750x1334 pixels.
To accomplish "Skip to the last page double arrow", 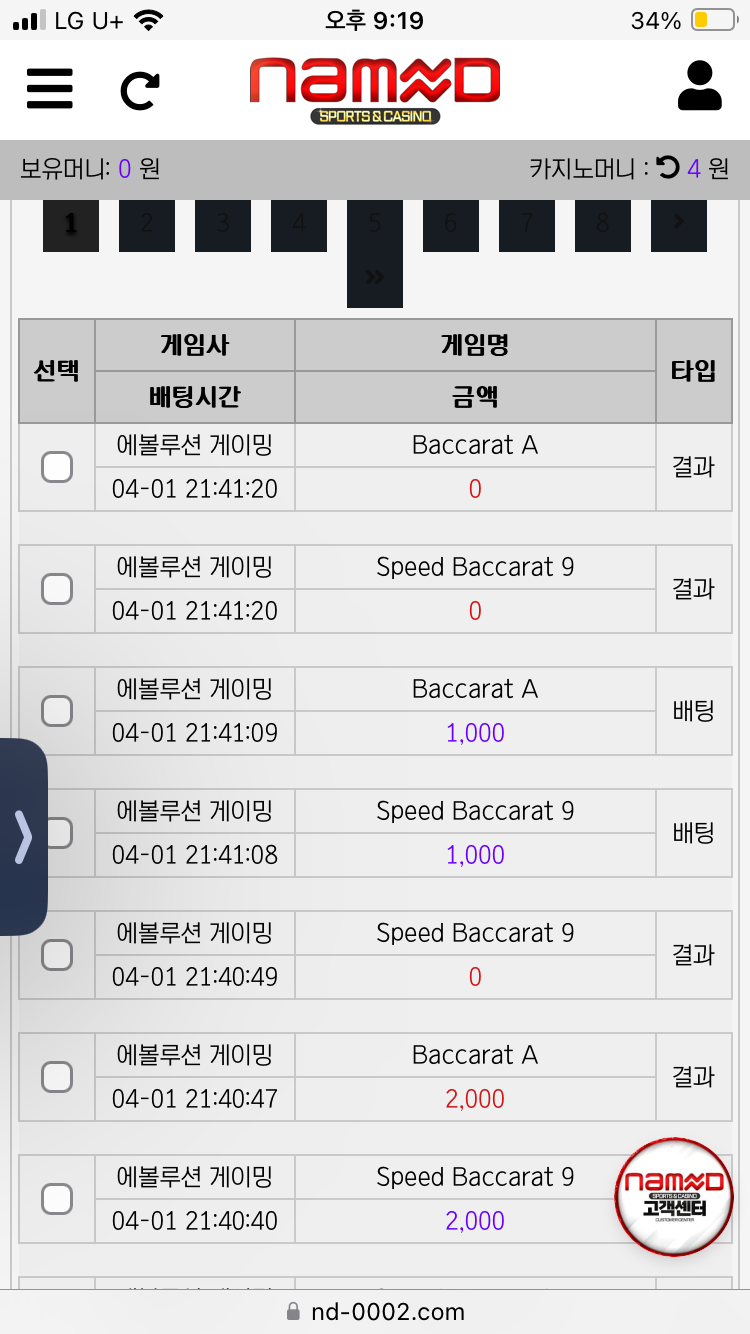I will click(375, 278).
